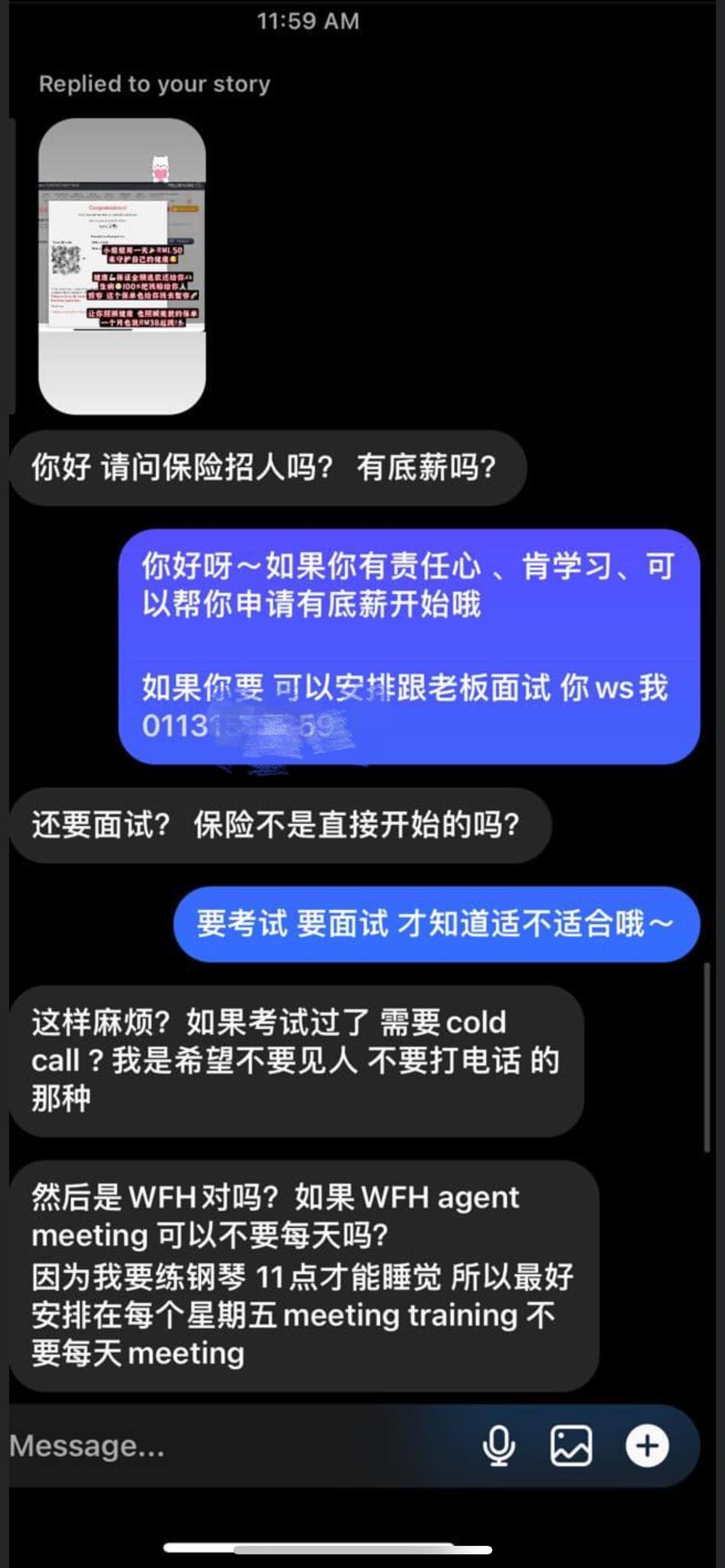Open the replied story thumbnail
The width and height of the screenshot is (725, 1568).
point(122,266)
